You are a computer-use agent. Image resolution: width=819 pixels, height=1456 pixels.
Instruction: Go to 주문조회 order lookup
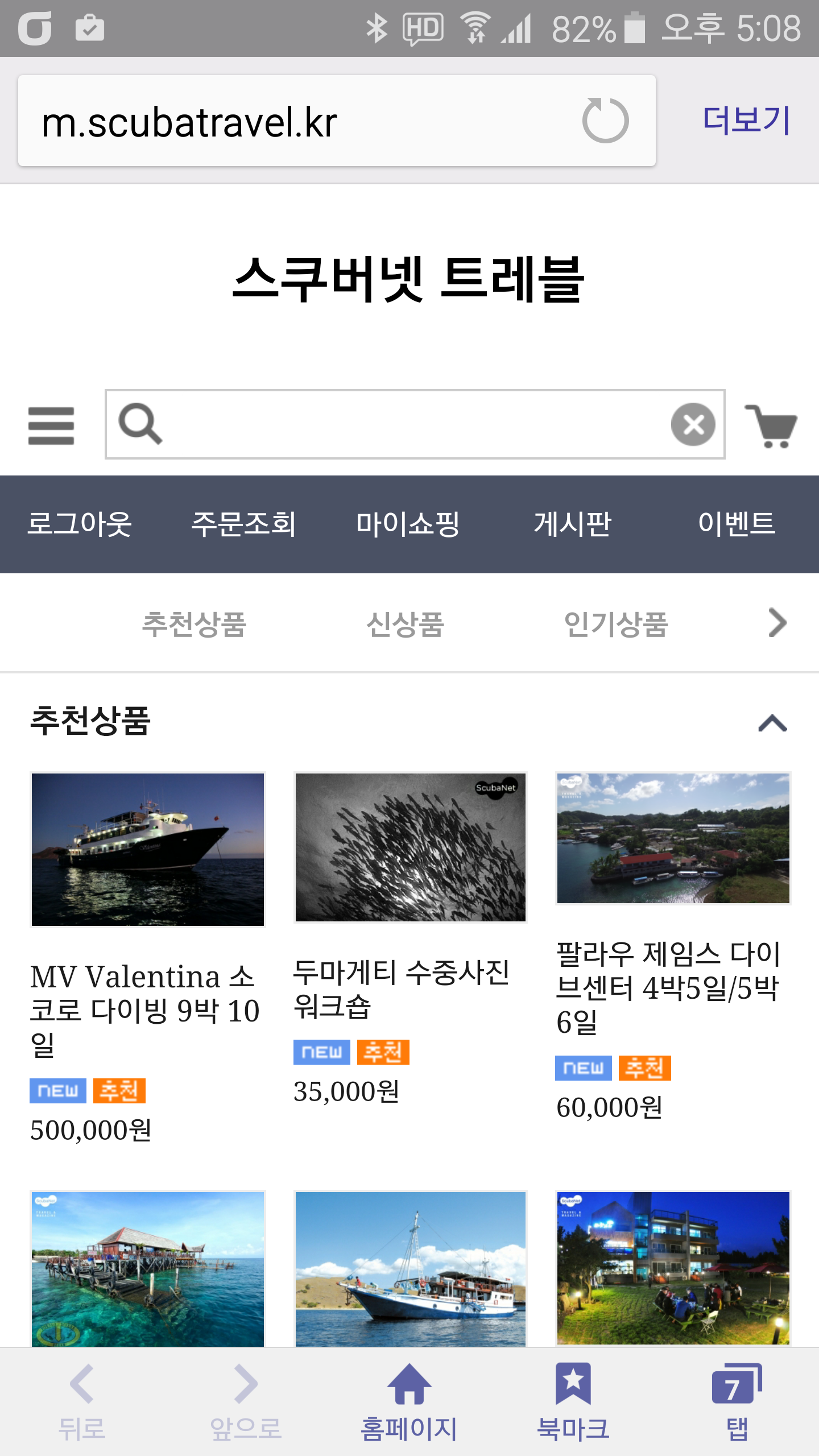(x=243, y=523)
